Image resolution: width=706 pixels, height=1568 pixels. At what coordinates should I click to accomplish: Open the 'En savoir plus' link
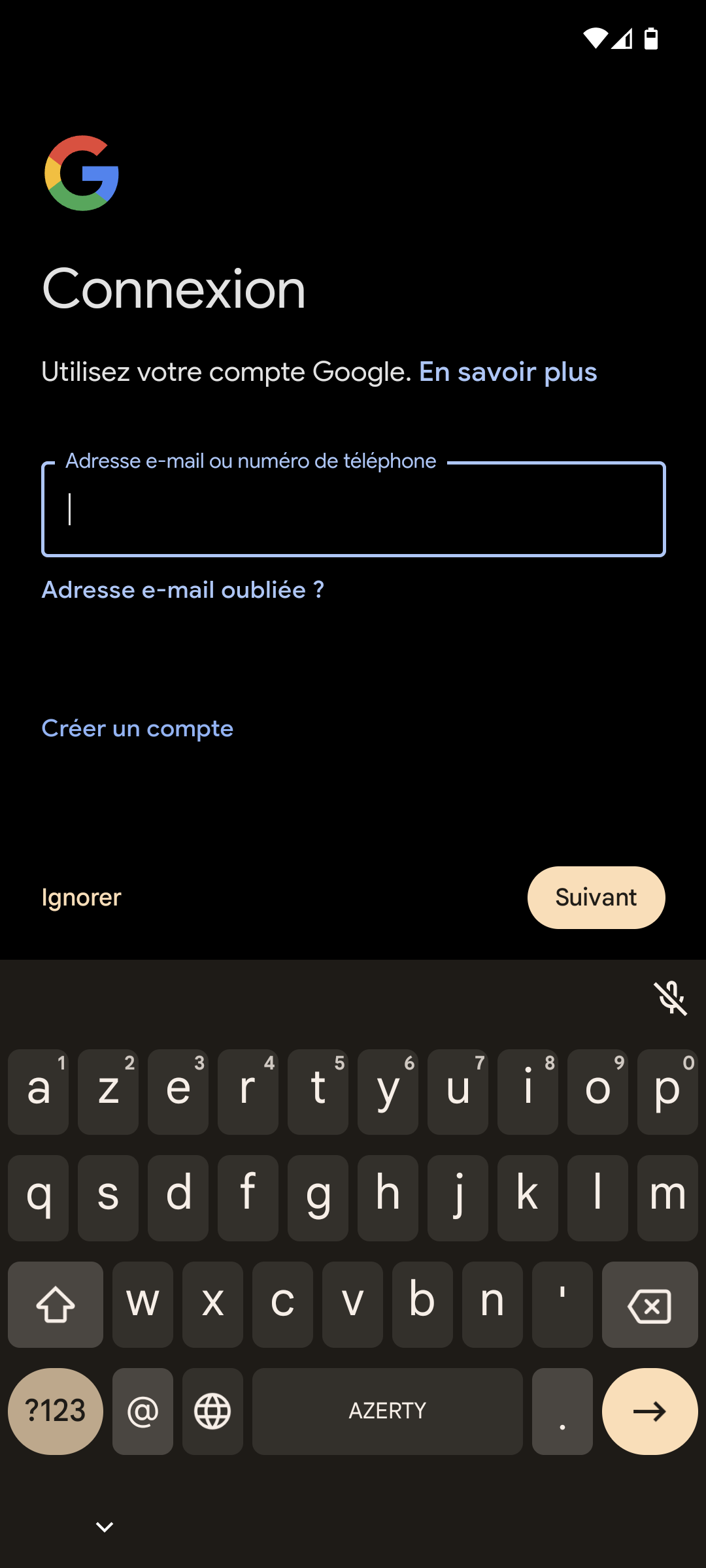(x=507, y=372)
